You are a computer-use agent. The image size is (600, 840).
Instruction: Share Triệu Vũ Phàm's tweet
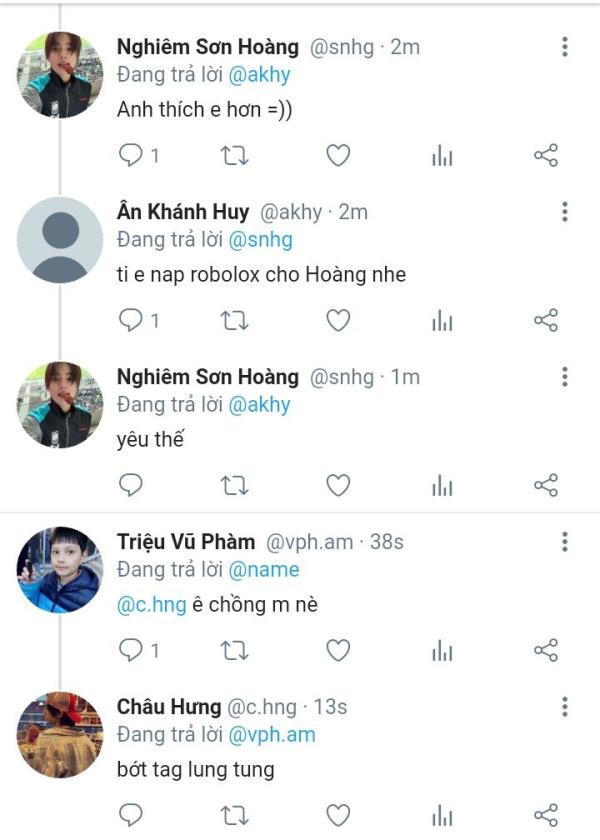tap(545, 650)
